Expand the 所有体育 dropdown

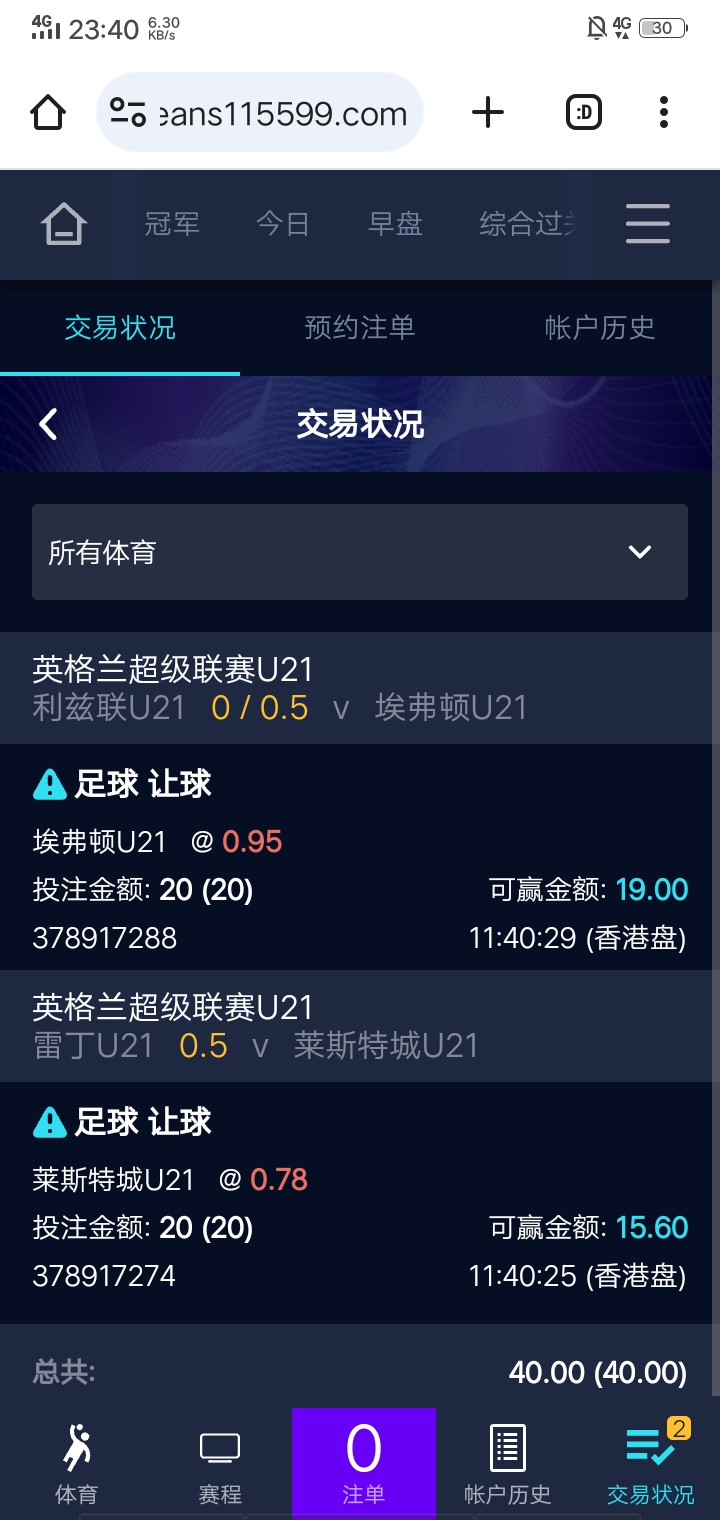click(360, 552)
